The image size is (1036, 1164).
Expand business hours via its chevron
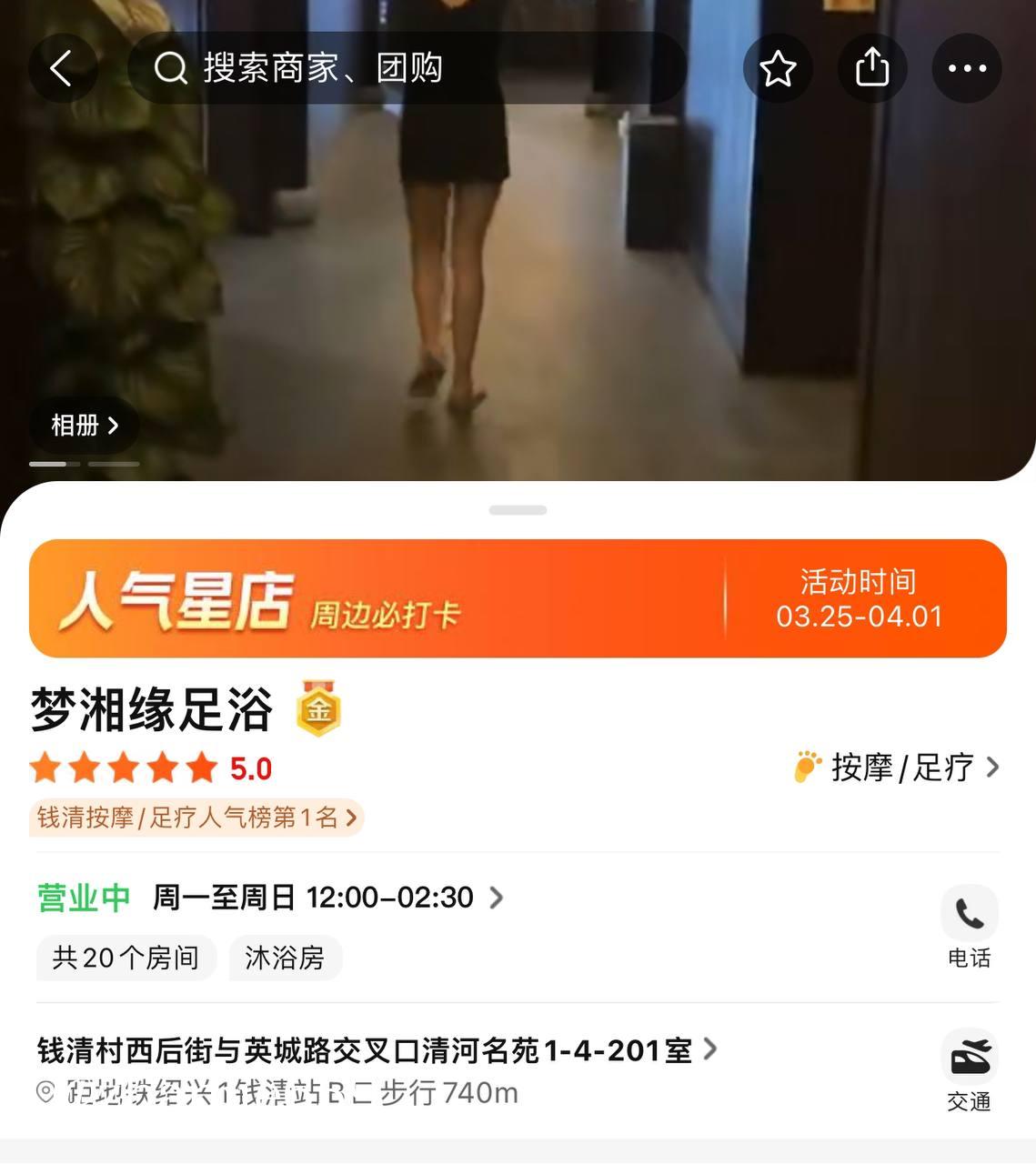pos(497,898)
